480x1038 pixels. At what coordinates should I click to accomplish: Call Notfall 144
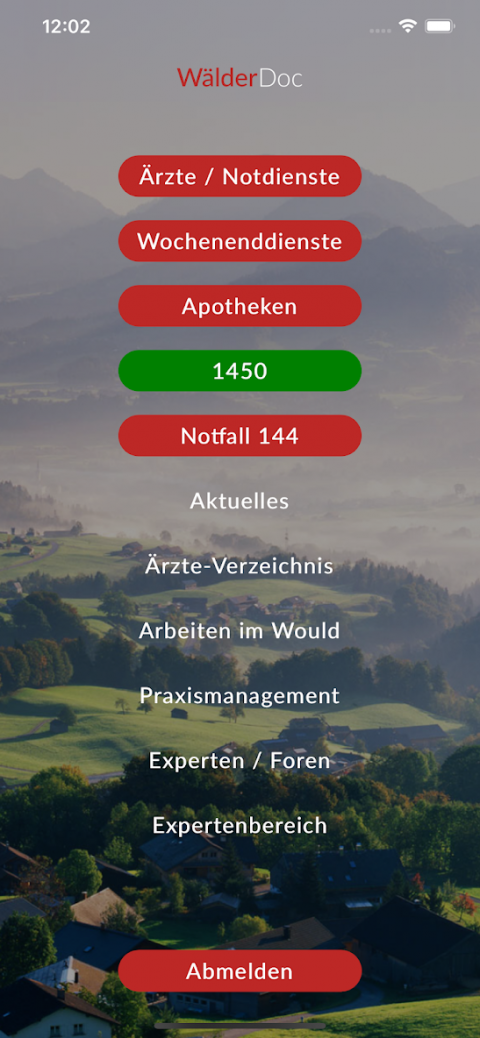coord(240,436)
